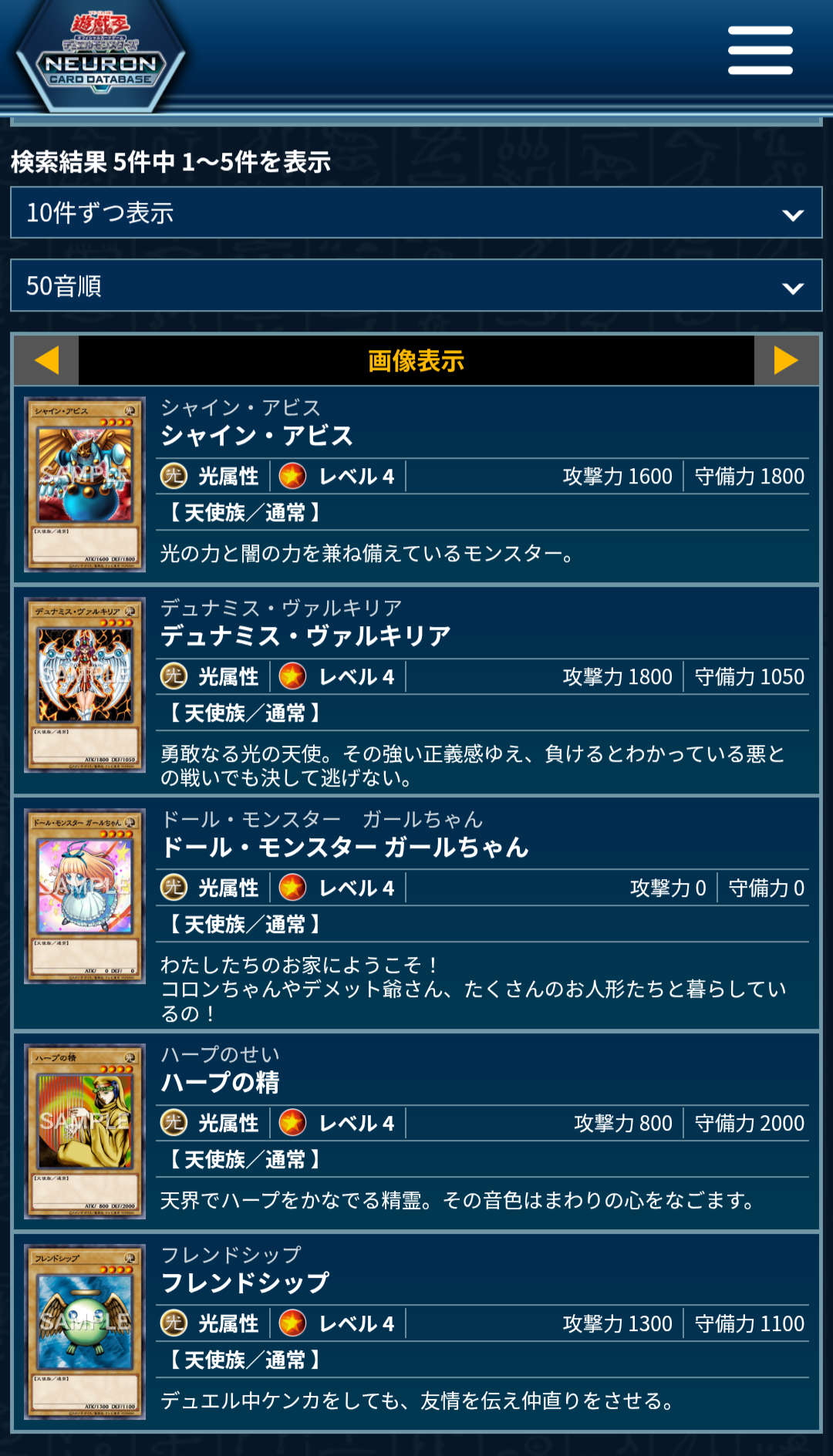Open the hamburger menu
This screenshot has width=833, height=1456.
click(760, 51)
